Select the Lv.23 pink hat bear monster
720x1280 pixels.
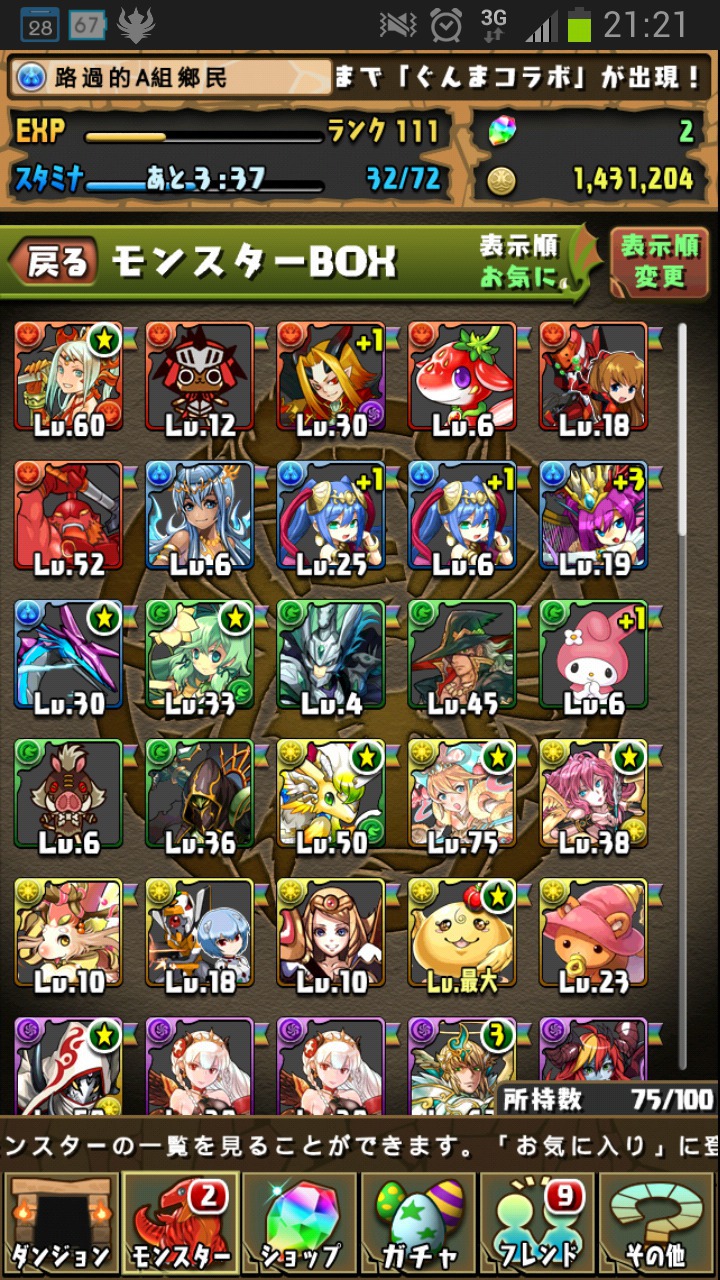click(x=593, y=935)
